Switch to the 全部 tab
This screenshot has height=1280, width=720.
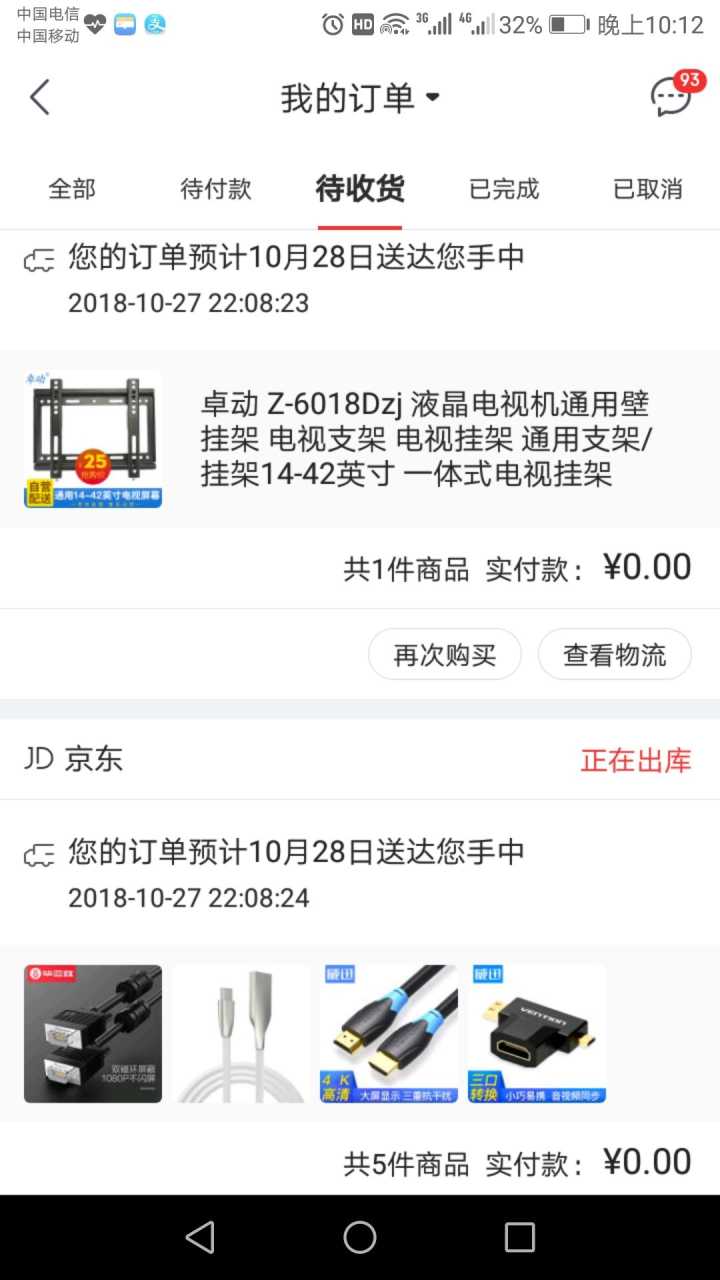pyautogui.click(x=72, y=189)
